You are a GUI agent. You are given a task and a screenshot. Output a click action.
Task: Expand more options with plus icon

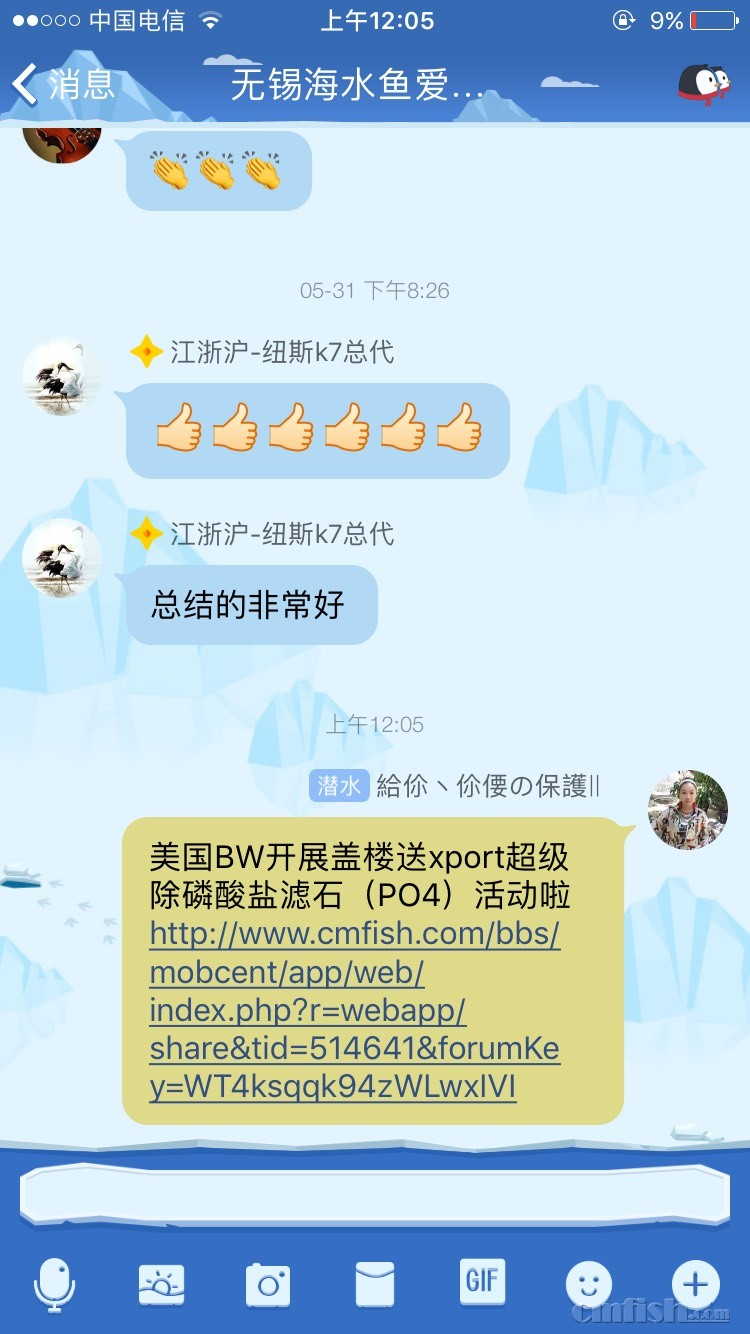[696, 1282]
